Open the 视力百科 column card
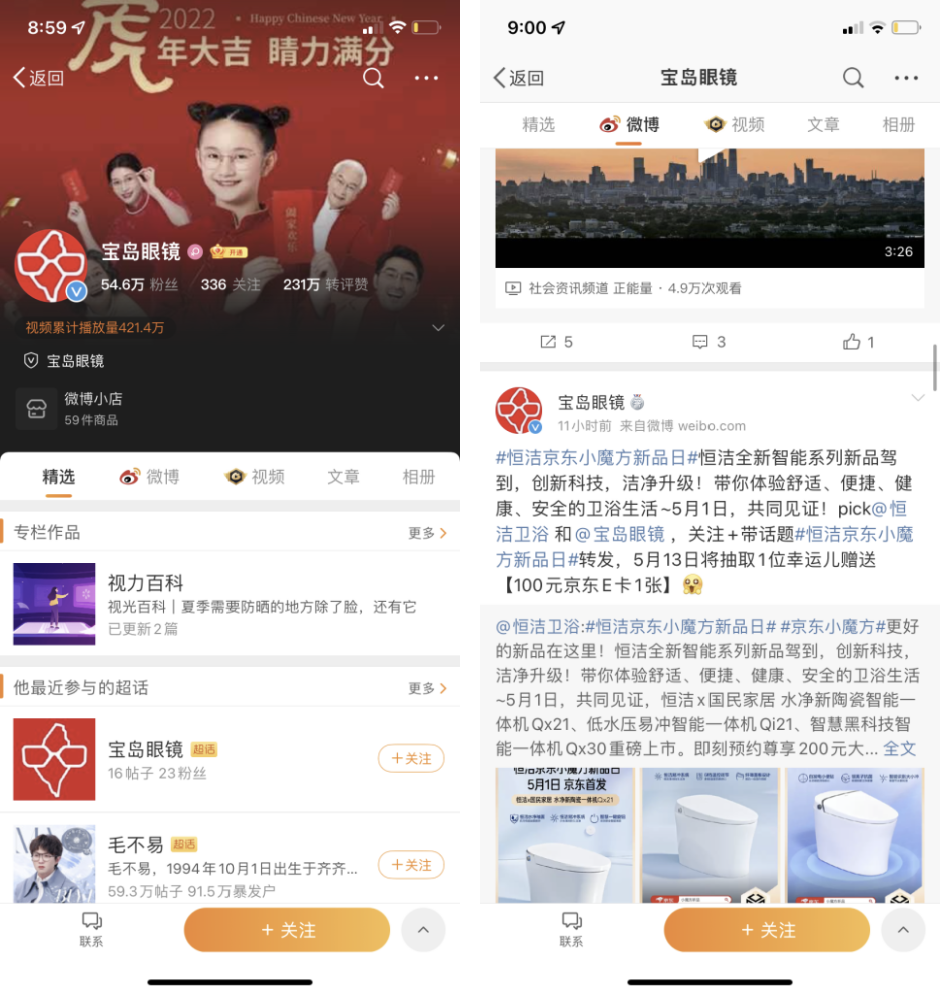The image size is (940, 994). (230, 603)
